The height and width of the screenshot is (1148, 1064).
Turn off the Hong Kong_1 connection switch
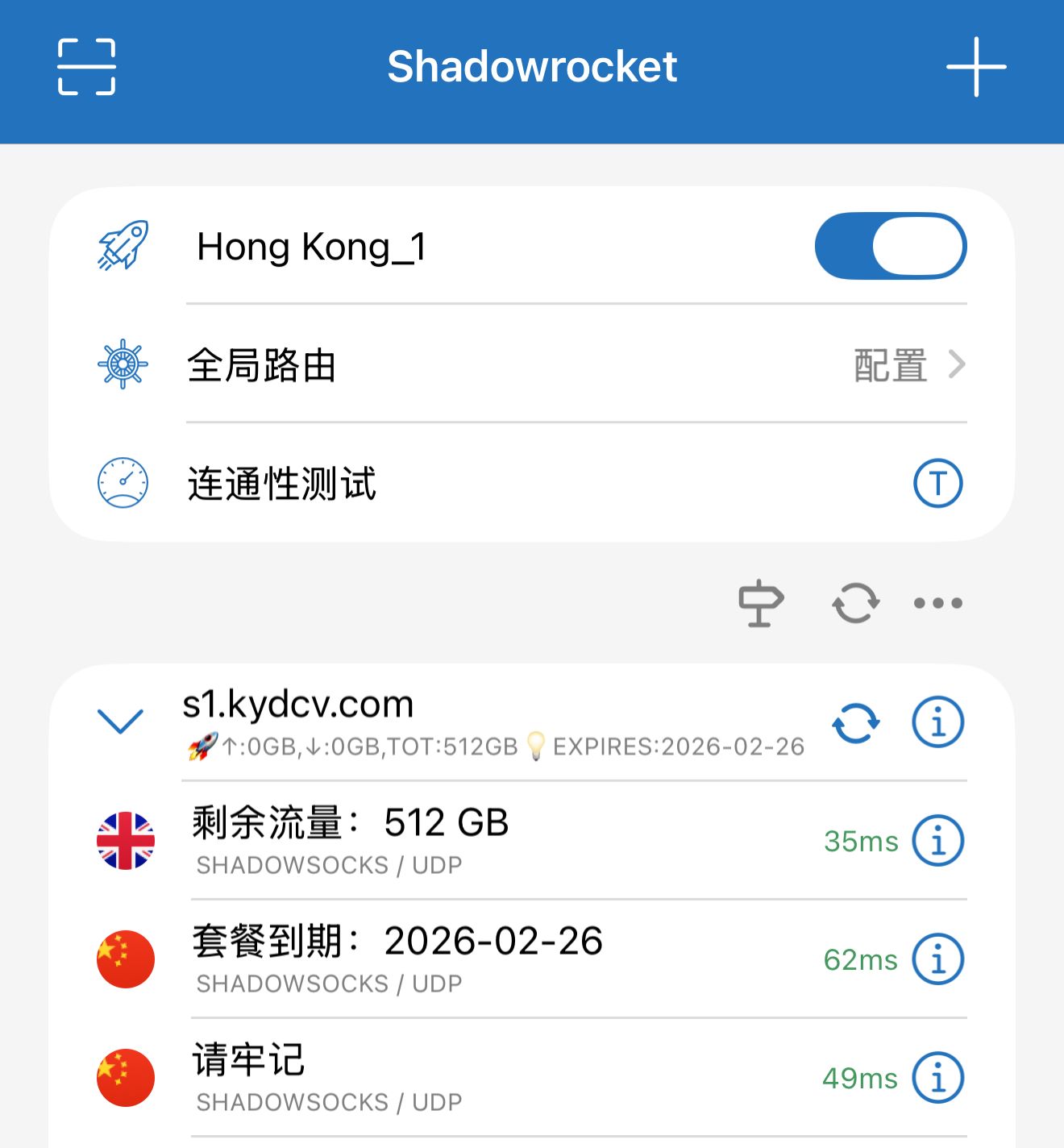[x=890, y=247]
